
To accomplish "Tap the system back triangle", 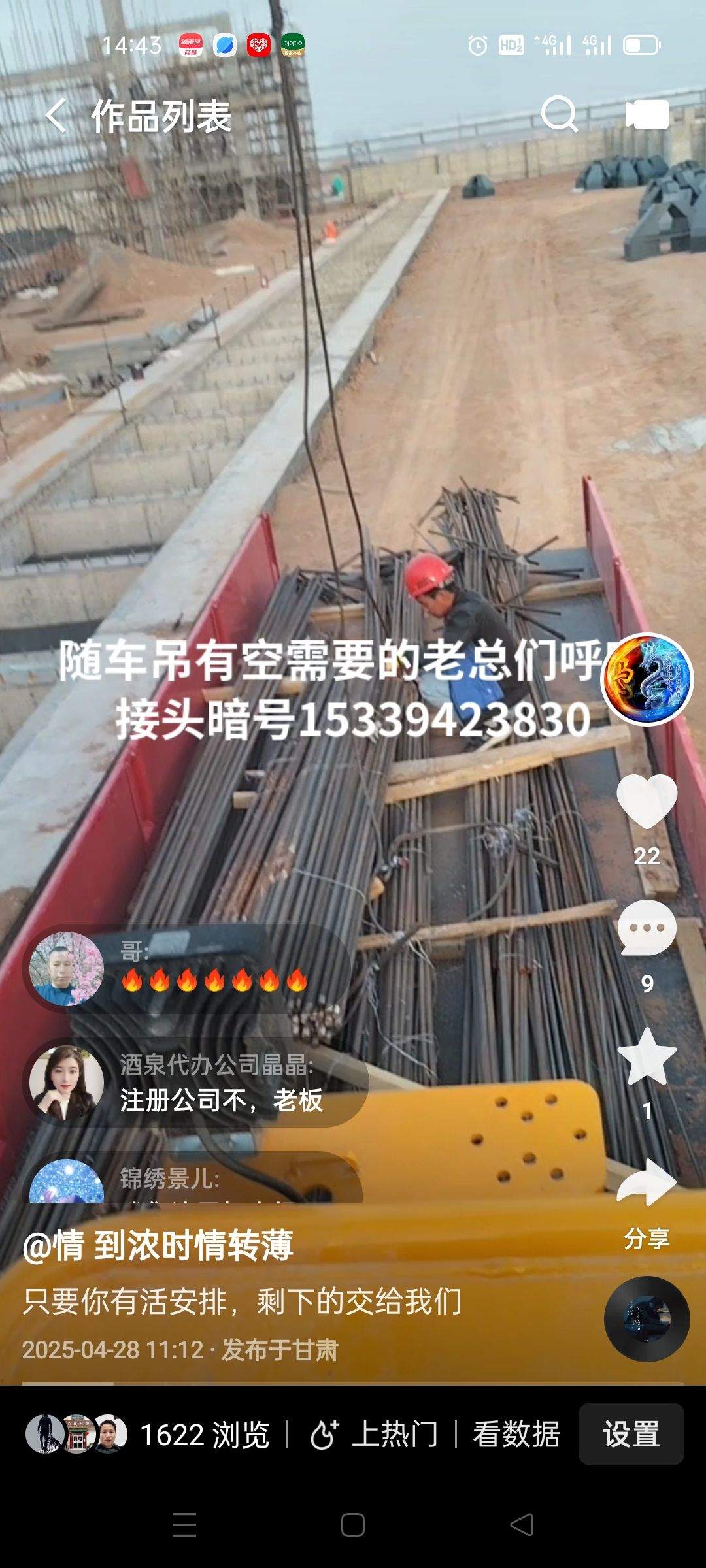I will point(522,1525).
